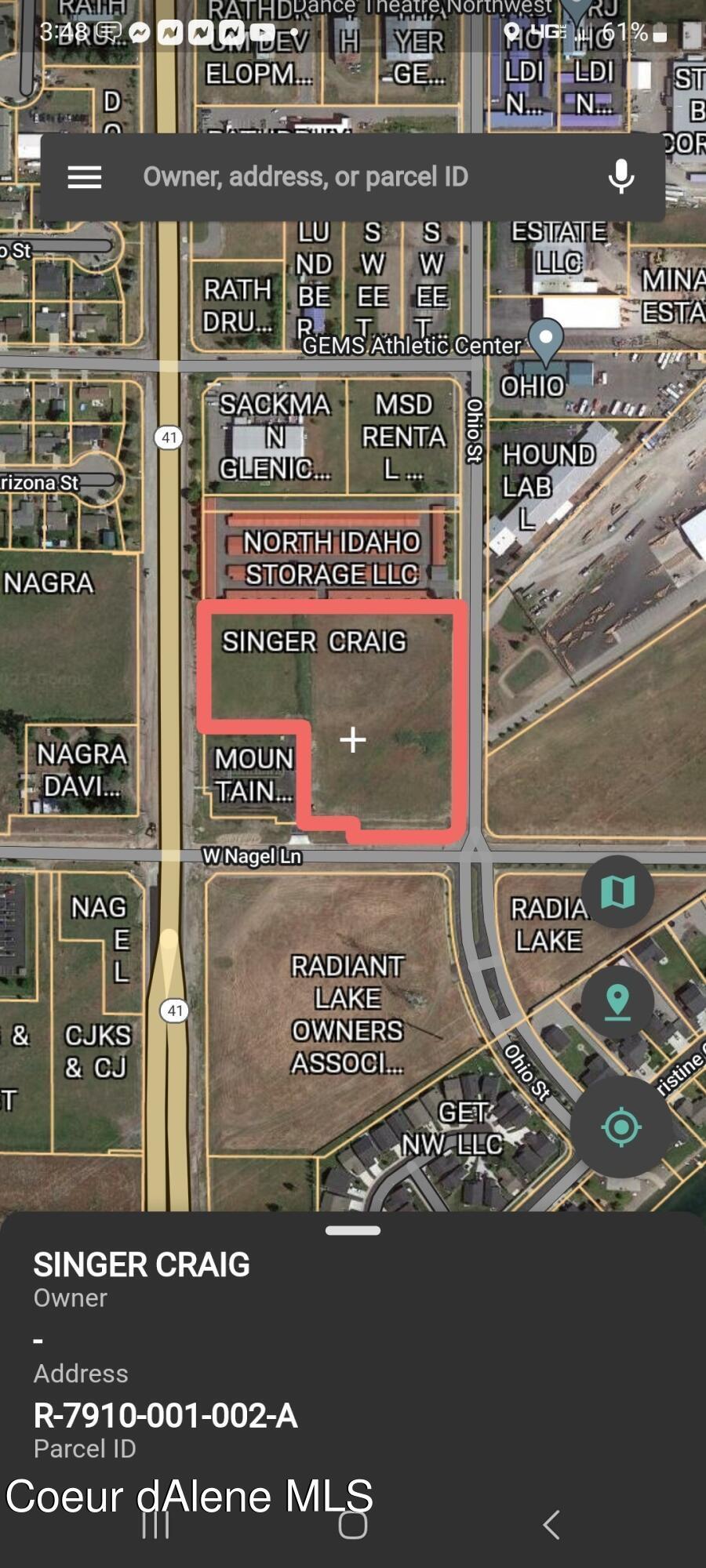This screenshot has height=1568, width=706.
Task: Open the map layers button
Action: coord(617,891)
